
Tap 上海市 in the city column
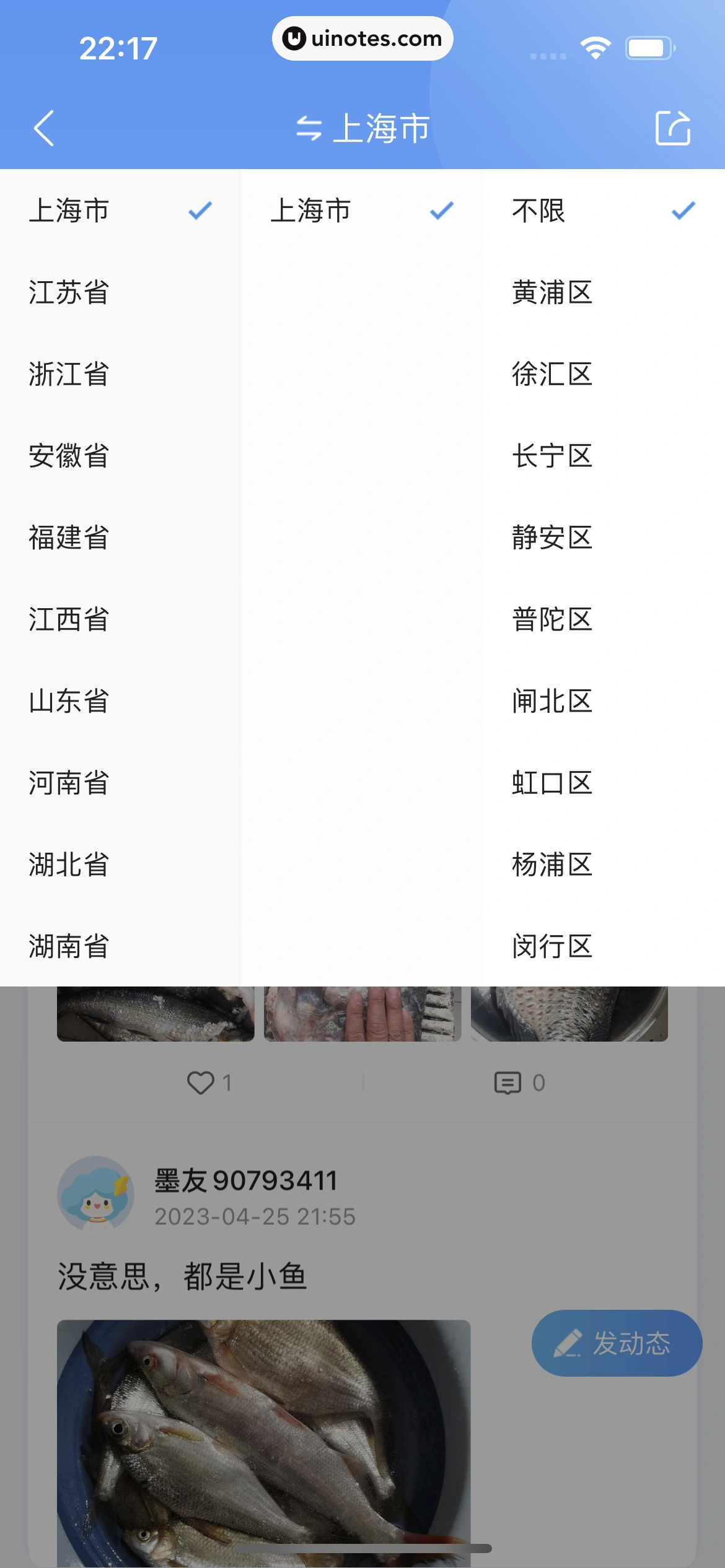(x=311, y=211)
